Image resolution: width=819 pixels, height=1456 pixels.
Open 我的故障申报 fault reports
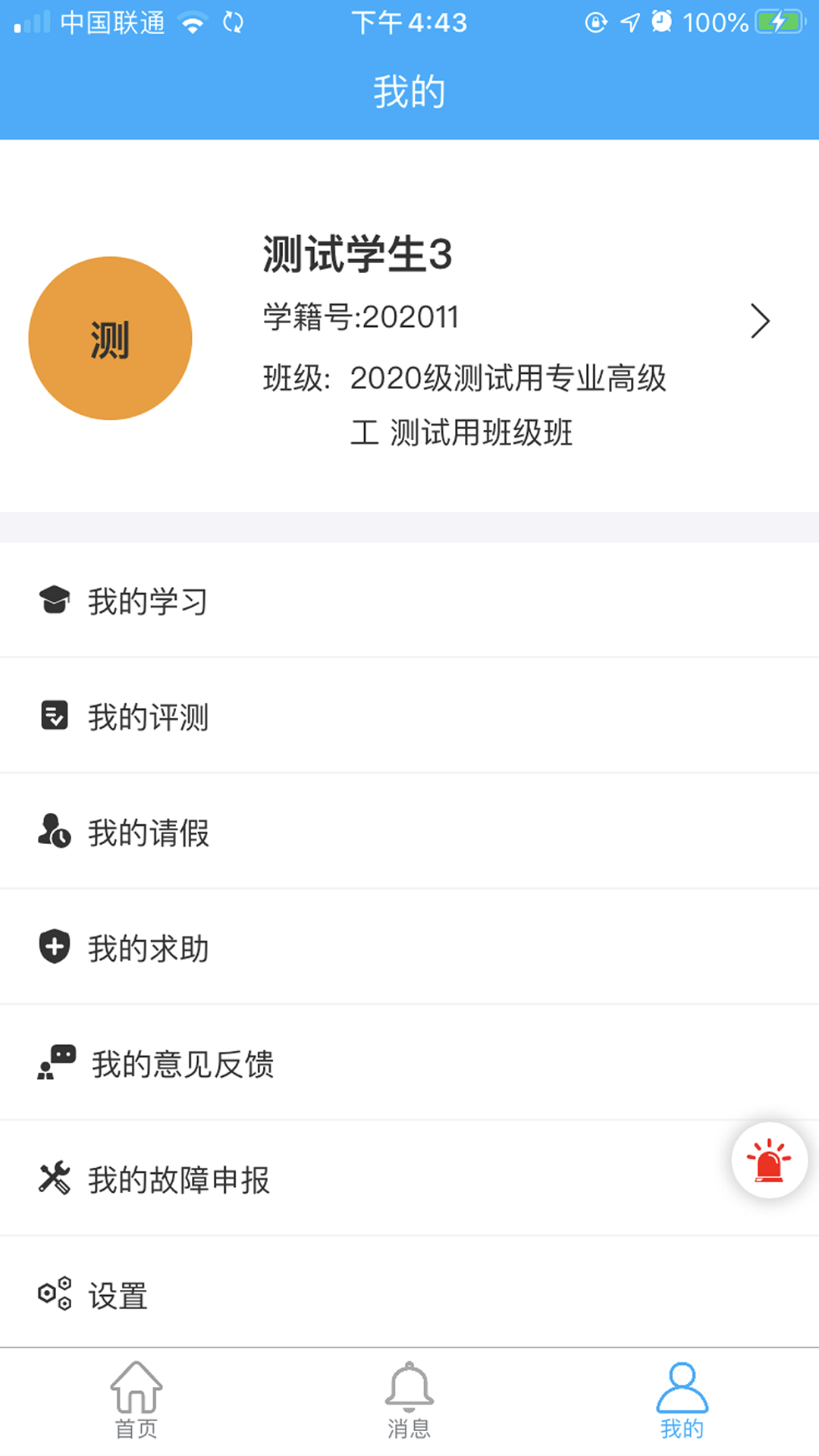[178, 1179]
